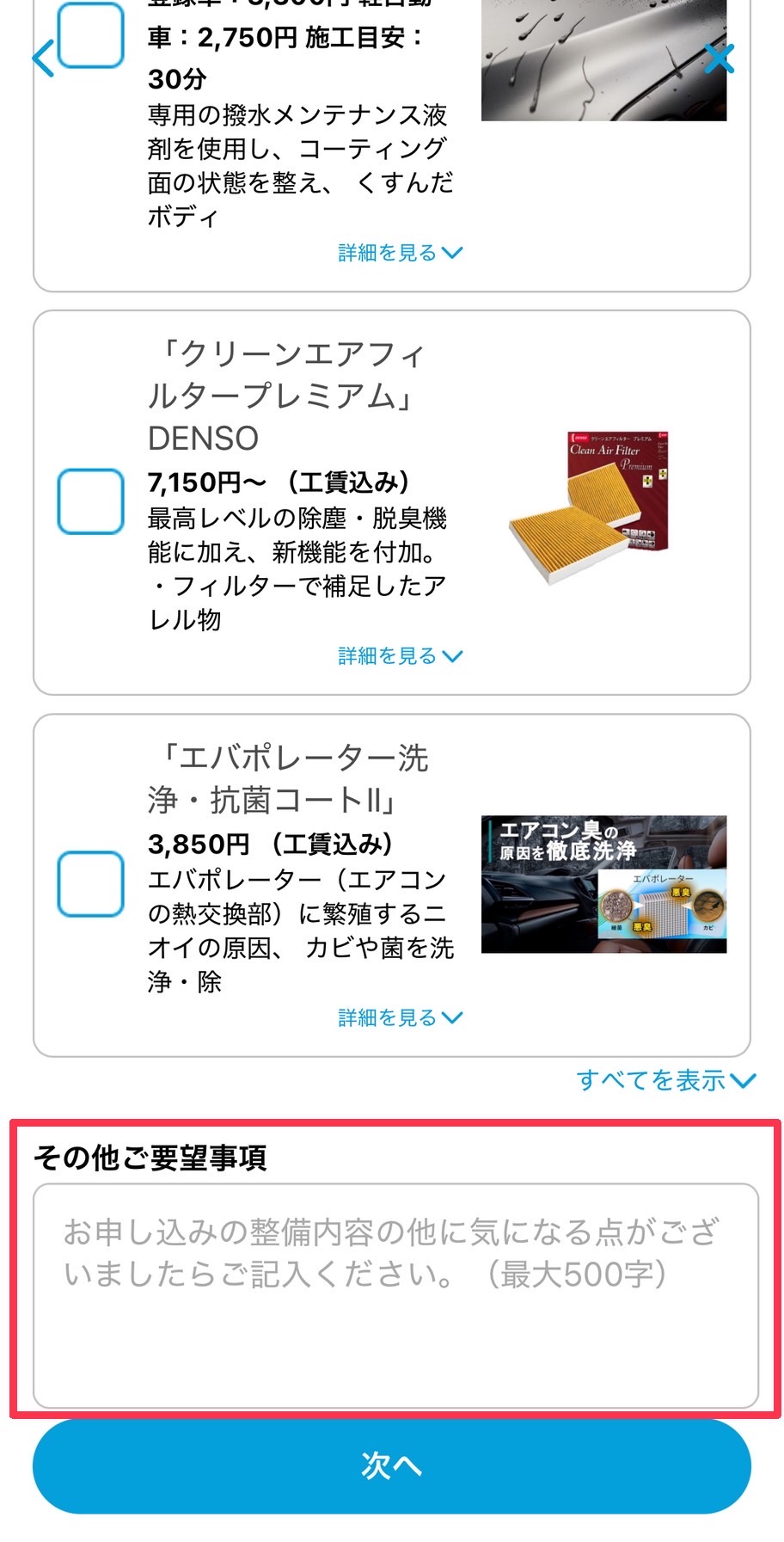Continue with the 次へ button
This screenshot has height=1542, width=784.
[x=392, y=1465]
